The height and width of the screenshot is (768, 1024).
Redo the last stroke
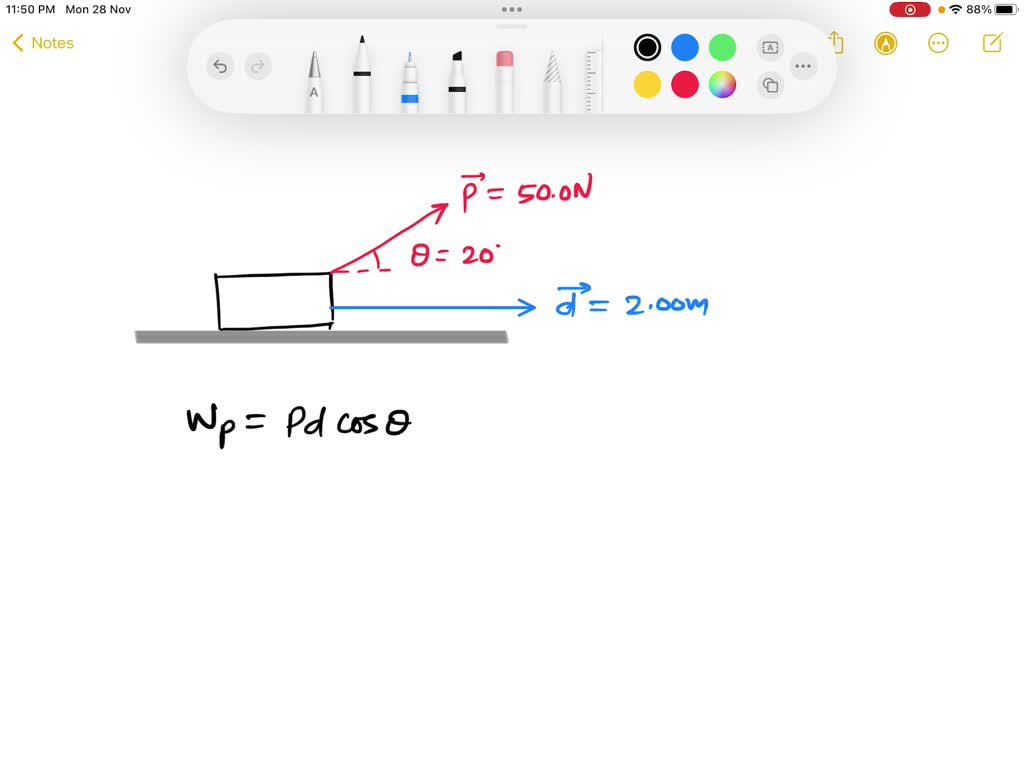(258, 67)
